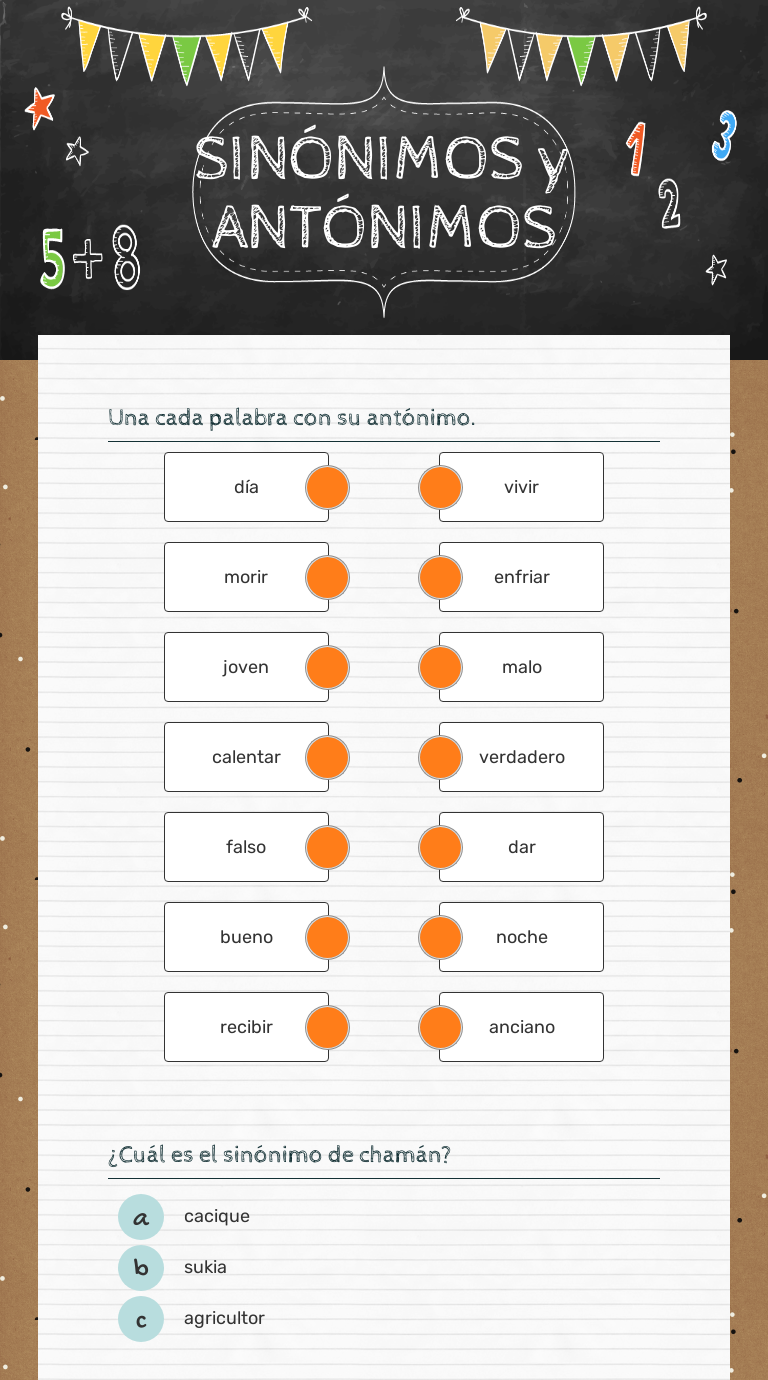Screen dimensions: 768x1380
Task: Select the "anciano" answer card
Action: 521,1027
